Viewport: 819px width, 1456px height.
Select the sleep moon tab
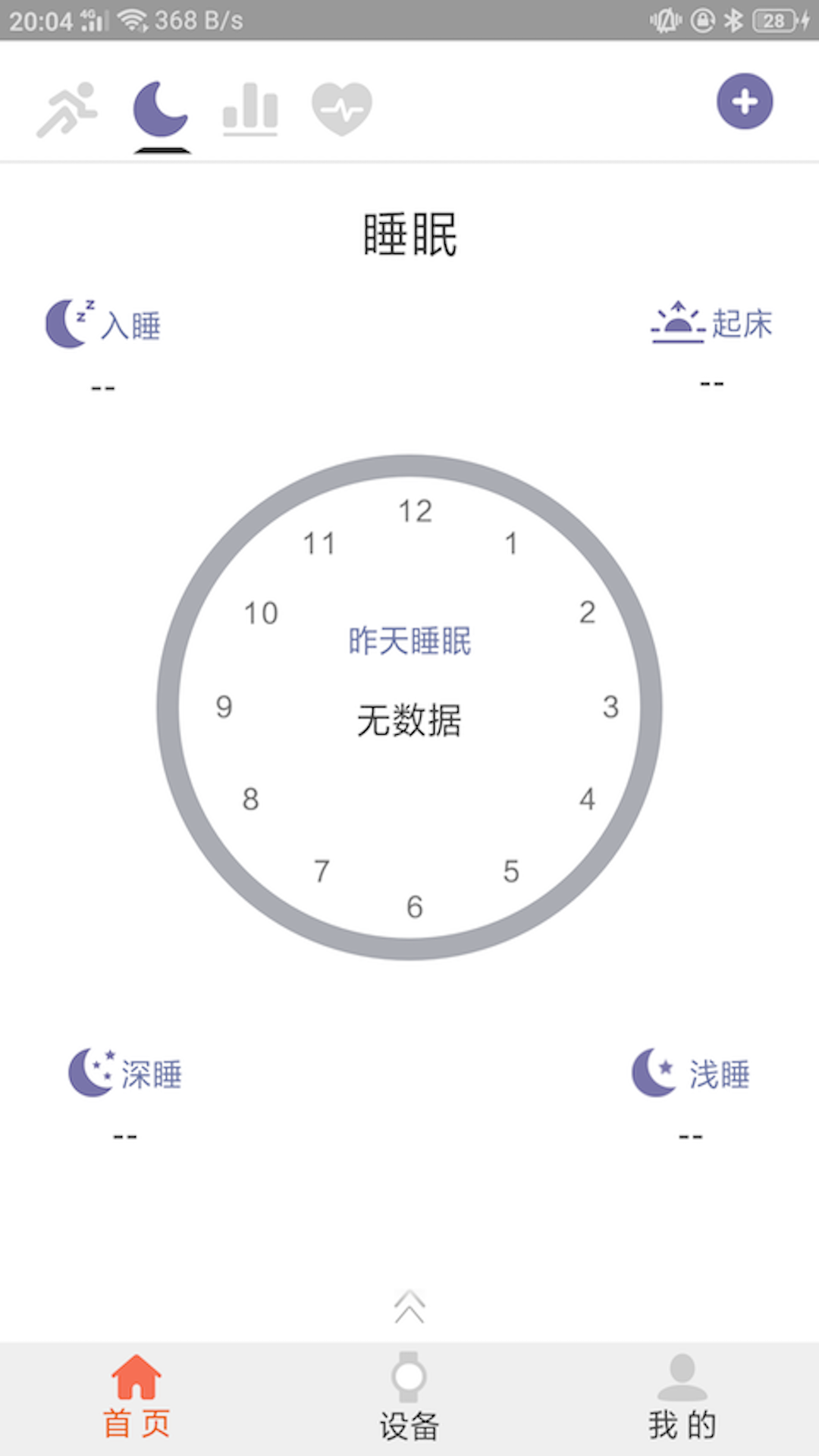click(161, 109)
